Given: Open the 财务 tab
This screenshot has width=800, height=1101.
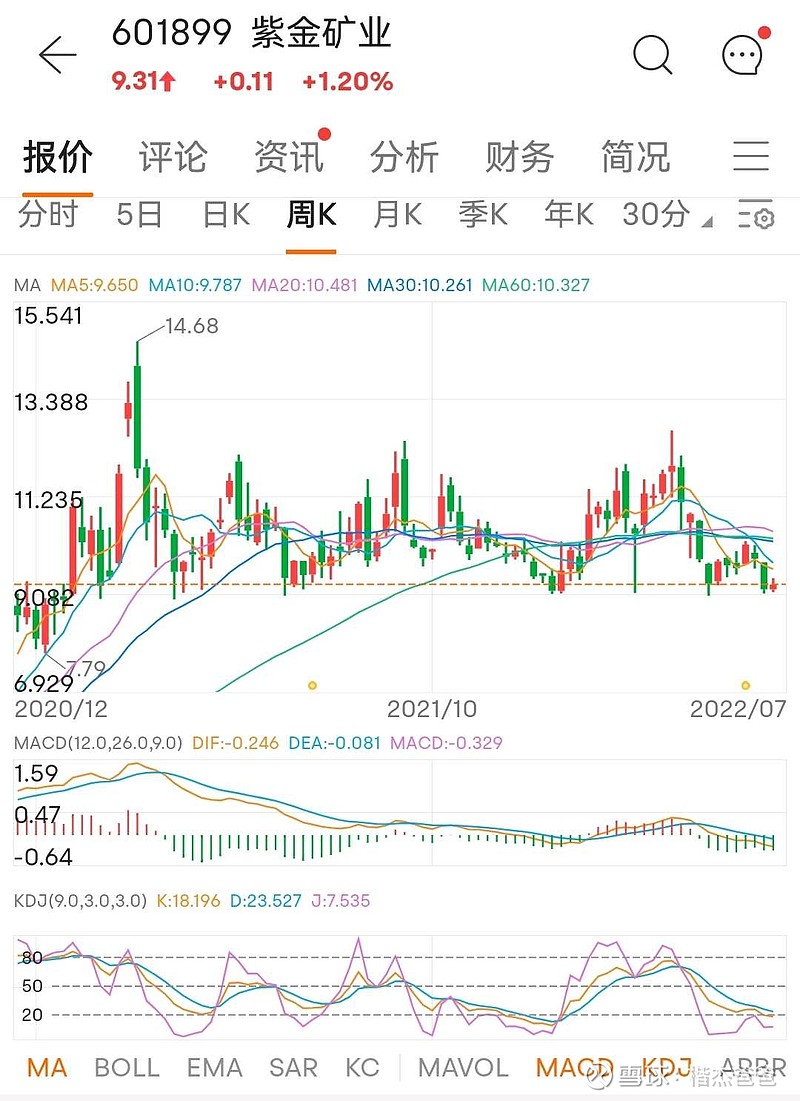Looking at the screenshot, I should [518, 157].
